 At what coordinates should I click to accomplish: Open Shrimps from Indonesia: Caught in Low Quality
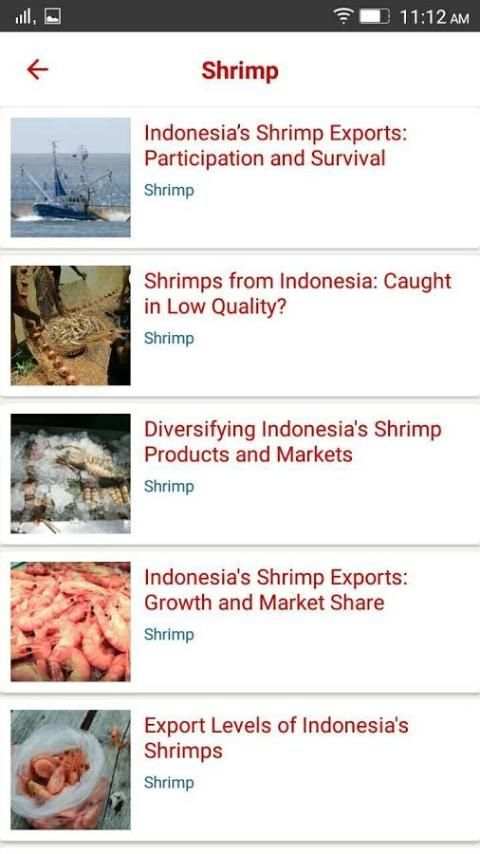tap(240, 326)
